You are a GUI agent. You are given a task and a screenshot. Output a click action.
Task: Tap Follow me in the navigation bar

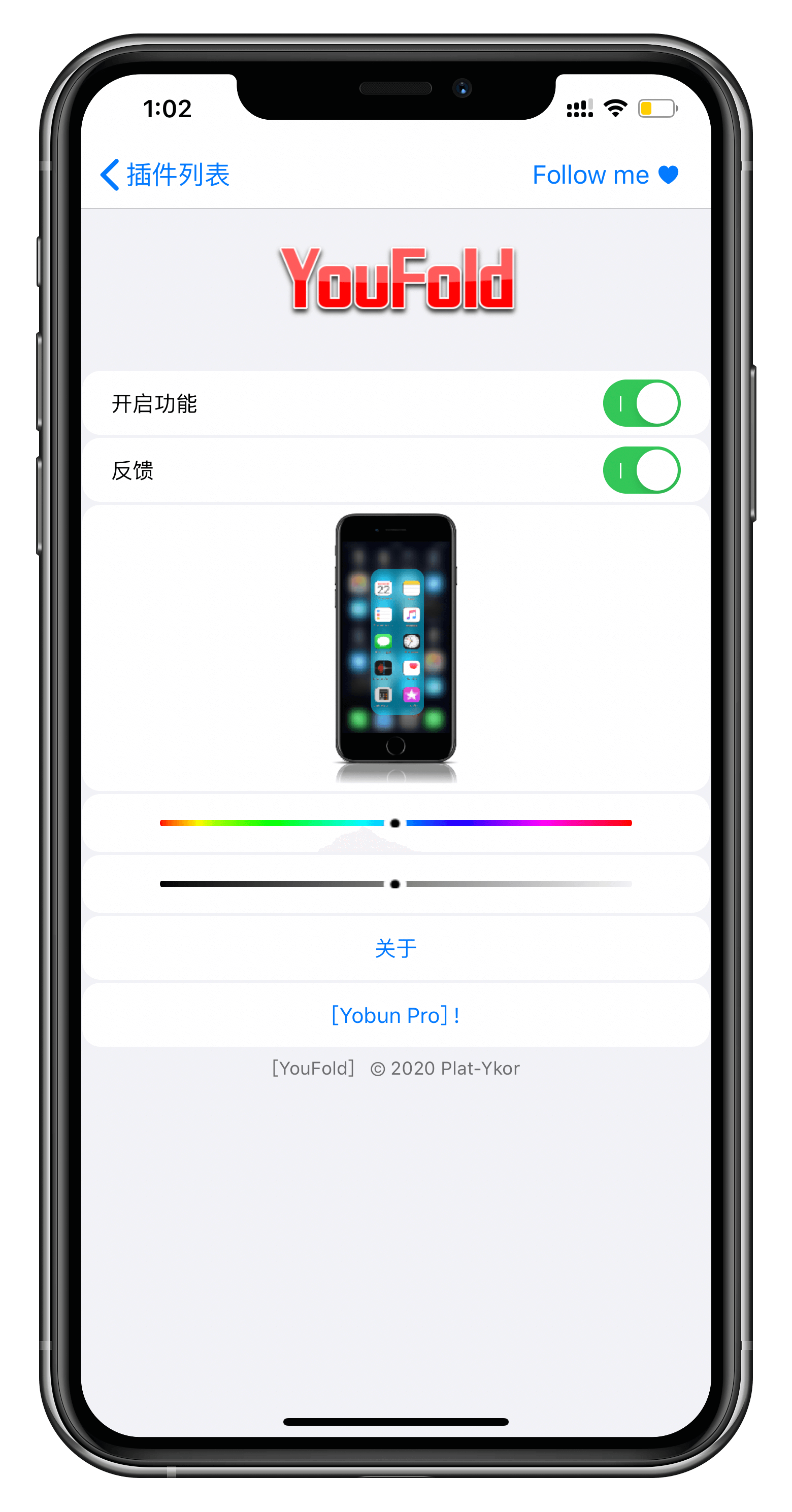coord(589,175)
